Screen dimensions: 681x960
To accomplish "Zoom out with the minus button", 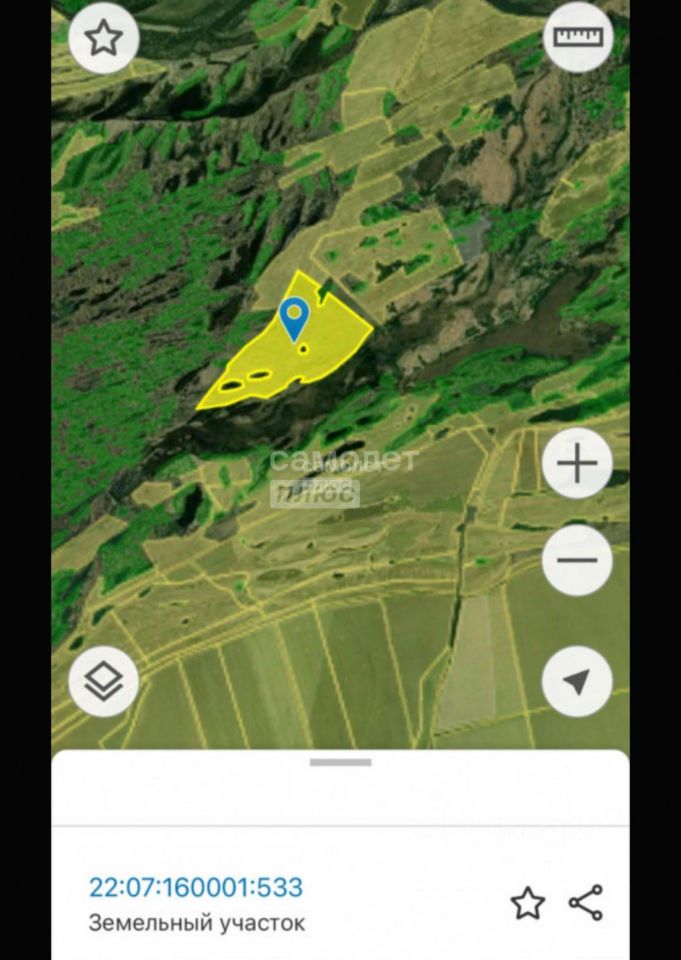I will pyautogui.click(x=577, y=560).
